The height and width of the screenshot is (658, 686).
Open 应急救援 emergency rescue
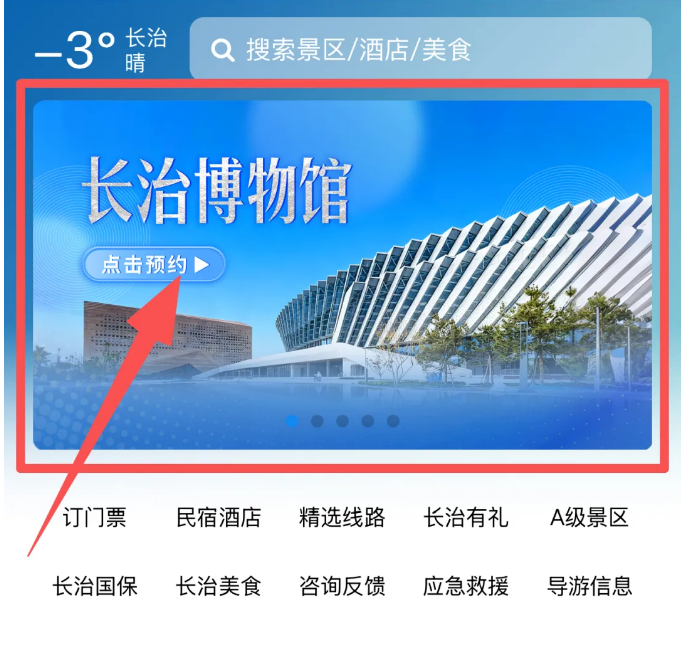(x=466, y=586)
